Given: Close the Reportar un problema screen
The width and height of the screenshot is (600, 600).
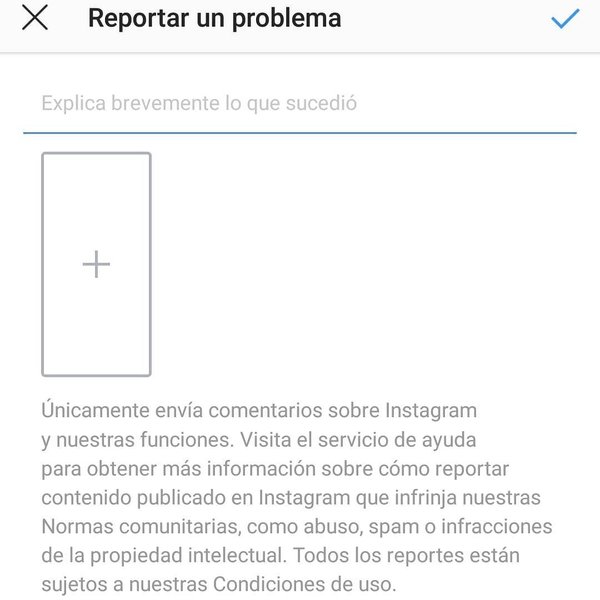Looking at the screenshot, I should pyautogui.click(x=35, y=18).
